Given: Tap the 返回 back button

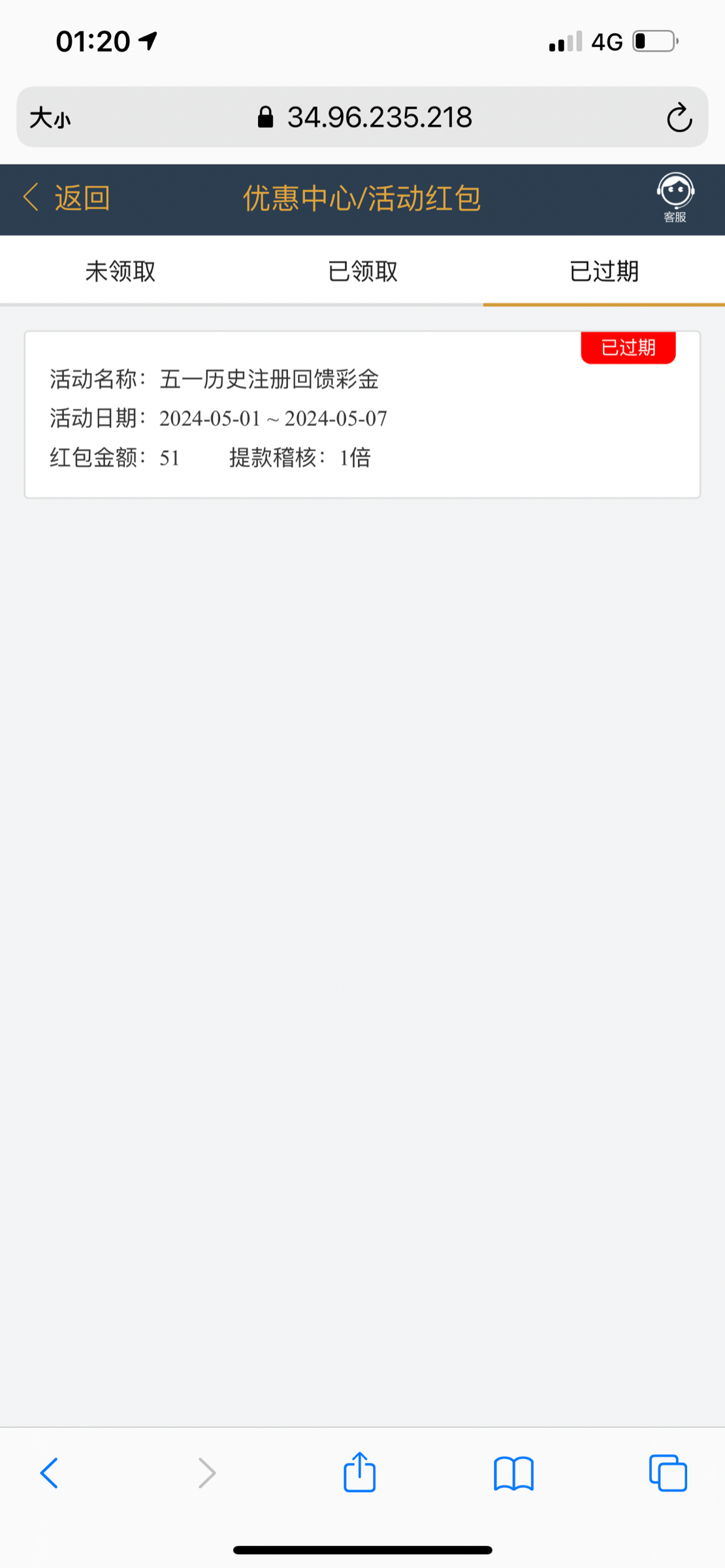Looking at the screenshot, I should (65, 198).
